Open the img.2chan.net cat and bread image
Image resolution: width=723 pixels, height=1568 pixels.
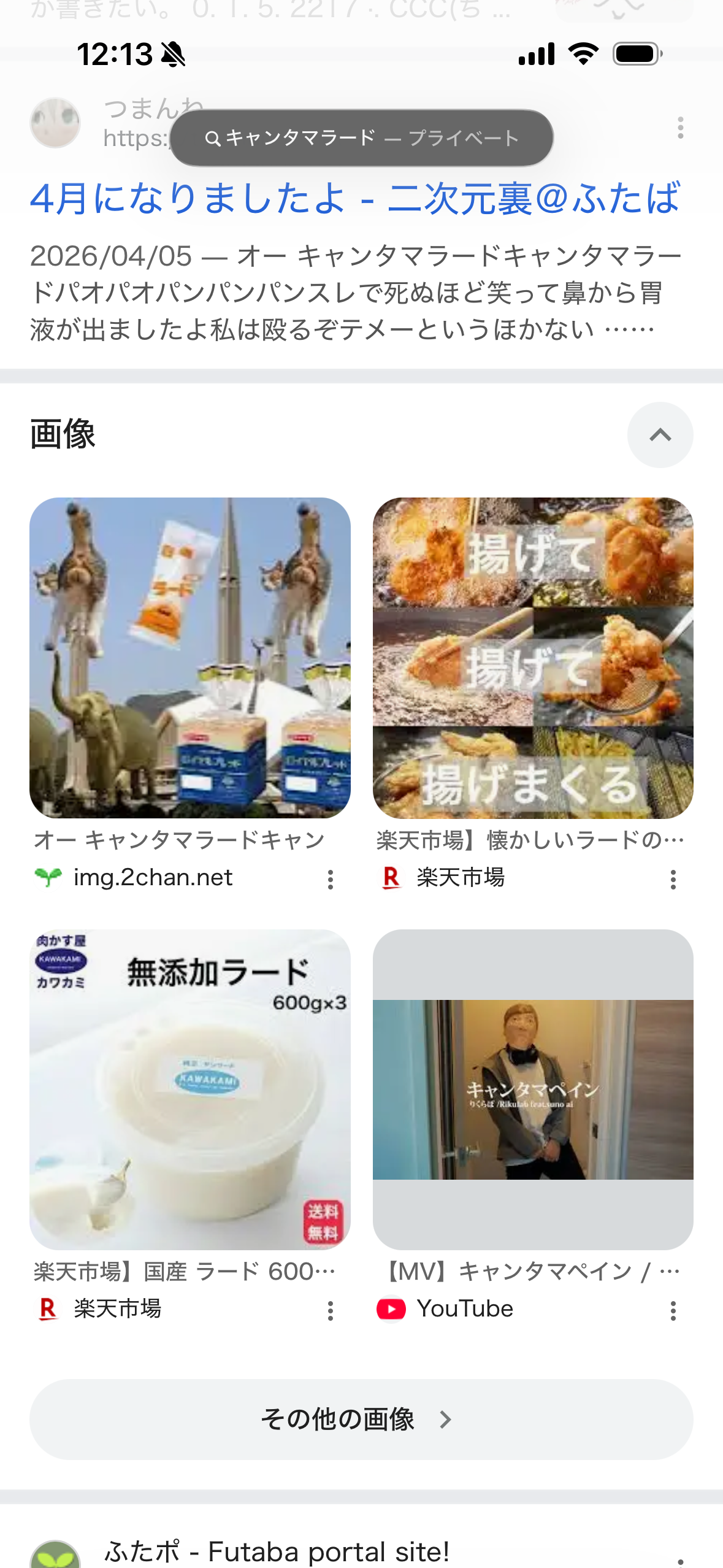pos(190,658)
